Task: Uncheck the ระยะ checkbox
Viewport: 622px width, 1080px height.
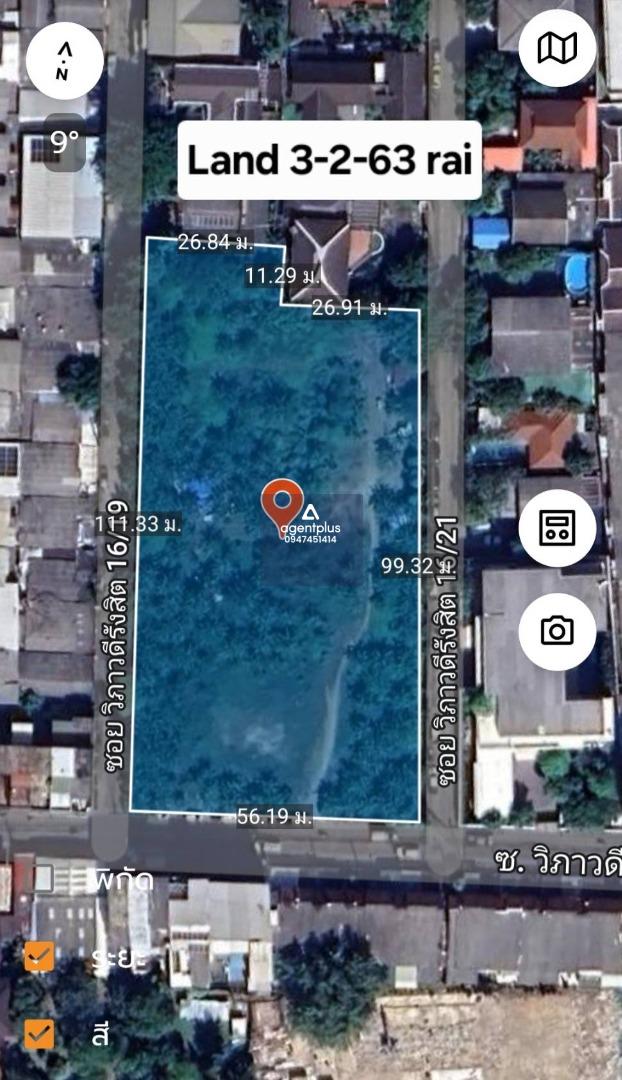Action: click(39, 956)
